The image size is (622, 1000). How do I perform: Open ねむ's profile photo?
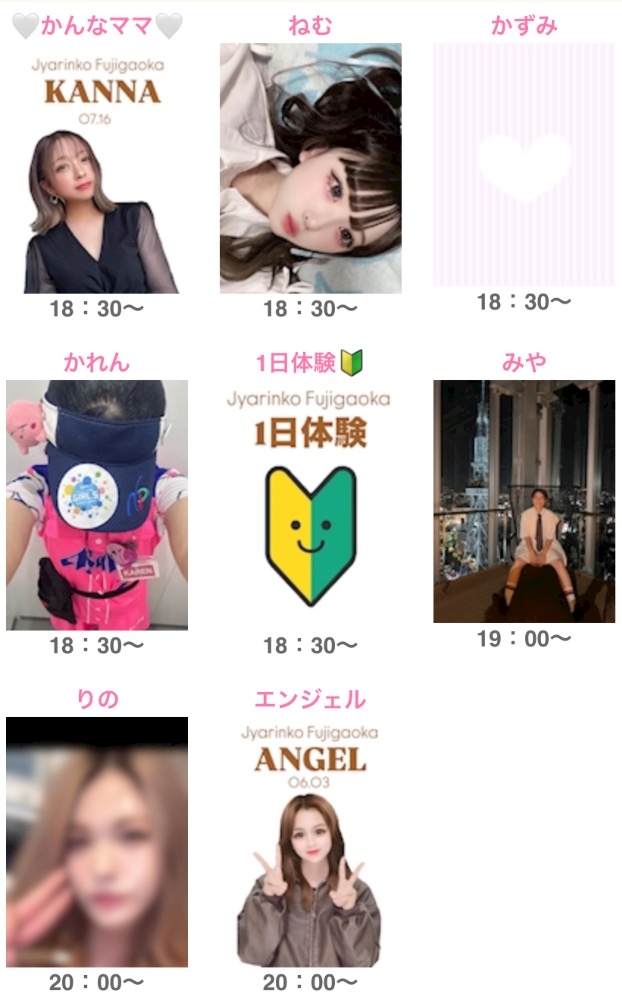coord(311,168)
